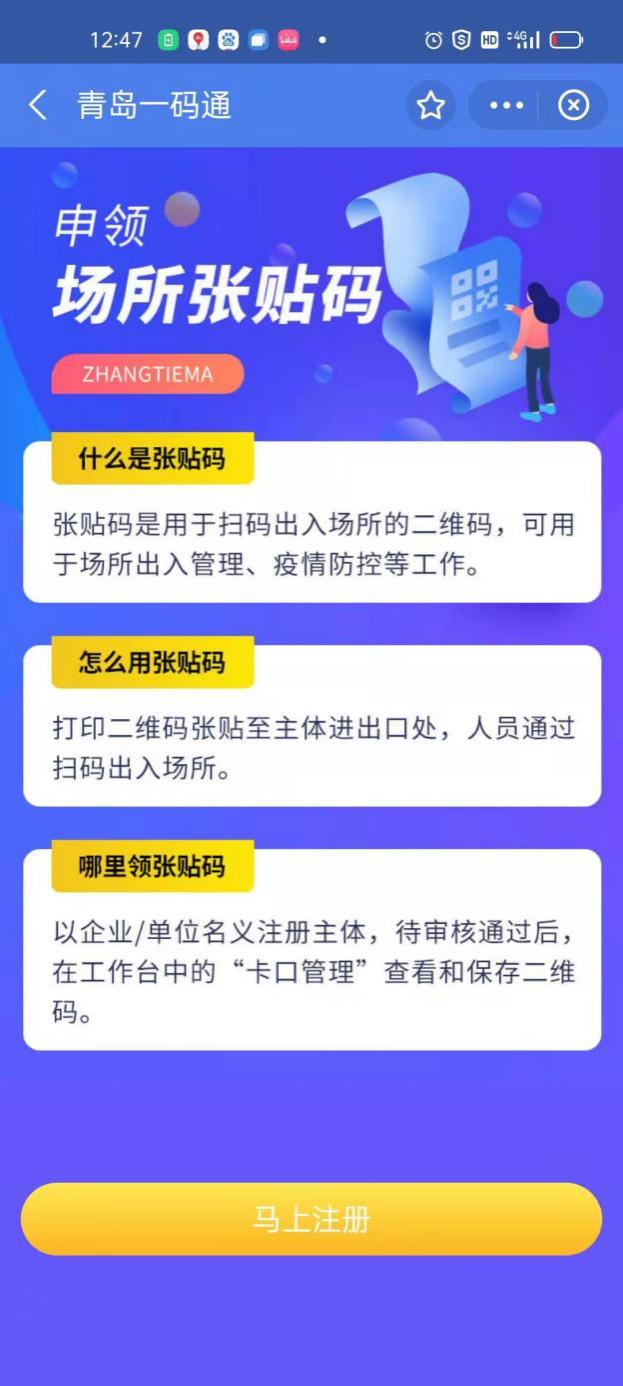623x1386 pixels.
Task: Go back from 青岛一码通 page
Action: coord(38,105)
